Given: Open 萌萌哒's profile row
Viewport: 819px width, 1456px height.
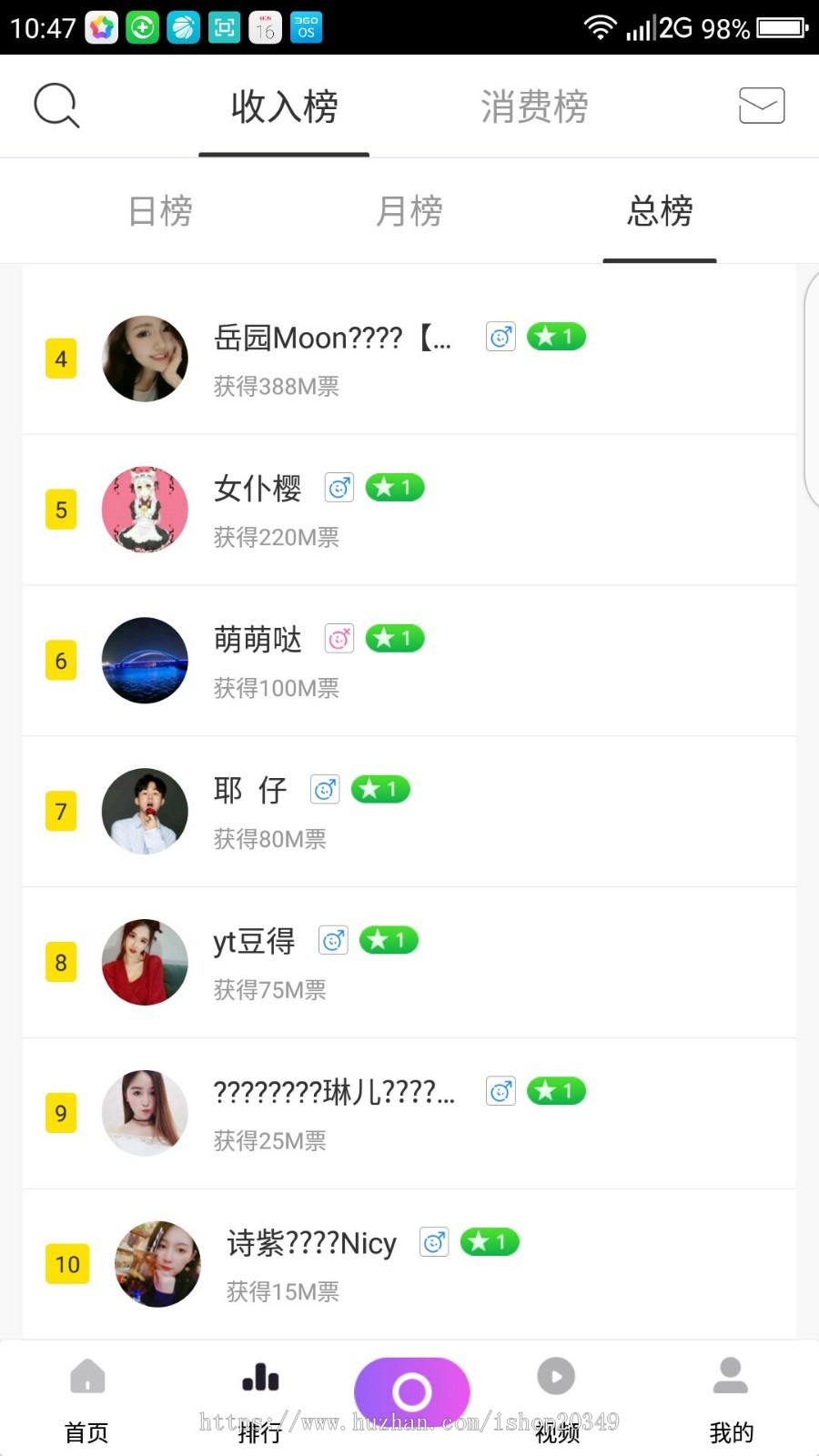Looking at the screenshot, I should [x=409, y=661].
